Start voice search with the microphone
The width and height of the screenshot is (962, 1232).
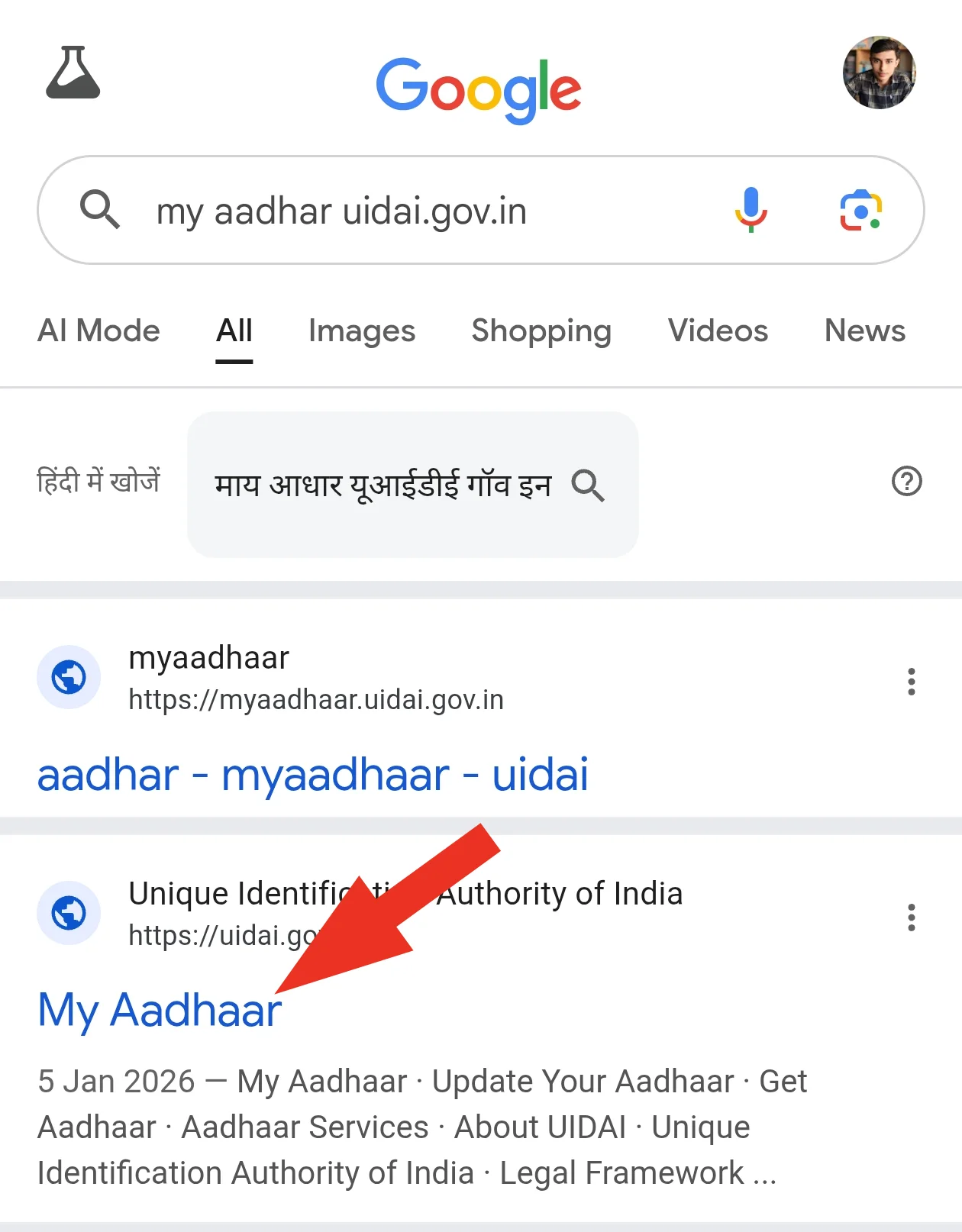(x=751, y=210)
